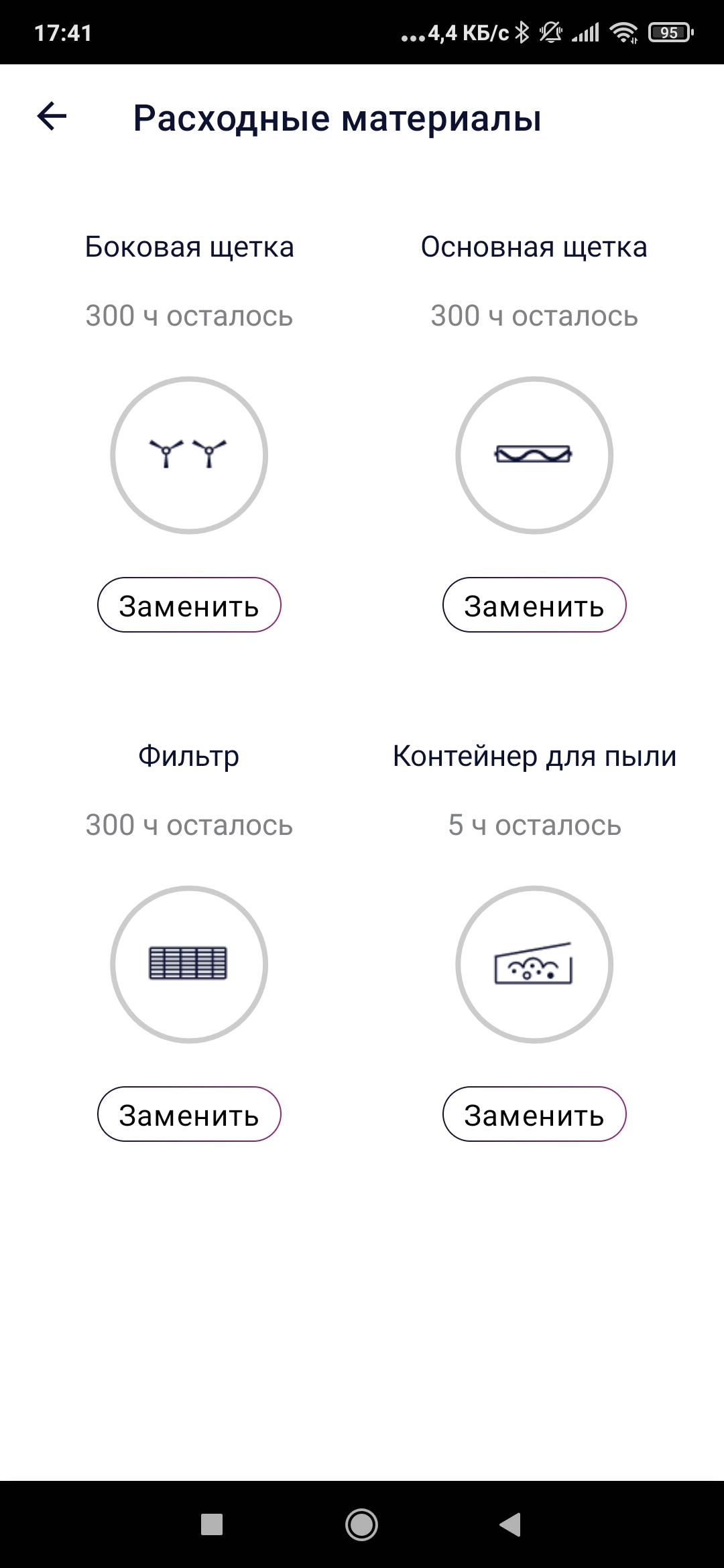Select Заменить for the Фильтр
The image size is (724, 1568).
point(189,1114)
